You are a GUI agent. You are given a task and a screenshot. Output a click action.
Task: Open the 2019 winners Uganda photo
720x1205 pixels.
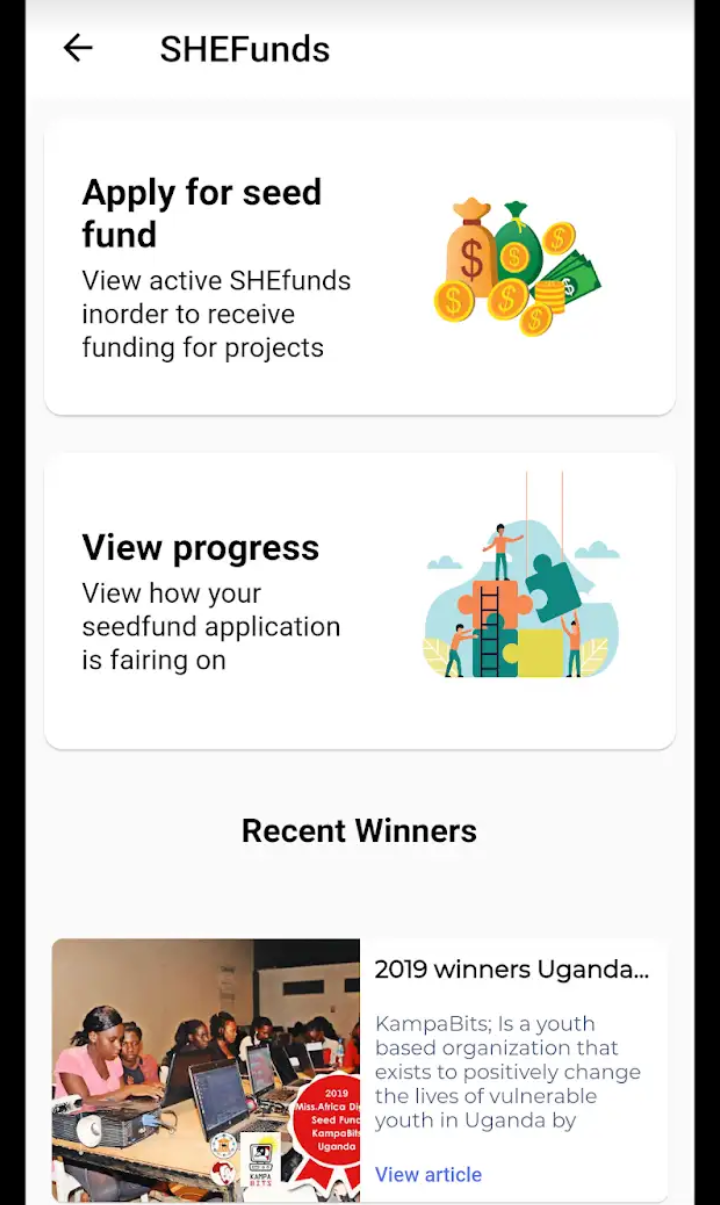pos(206,1070)
